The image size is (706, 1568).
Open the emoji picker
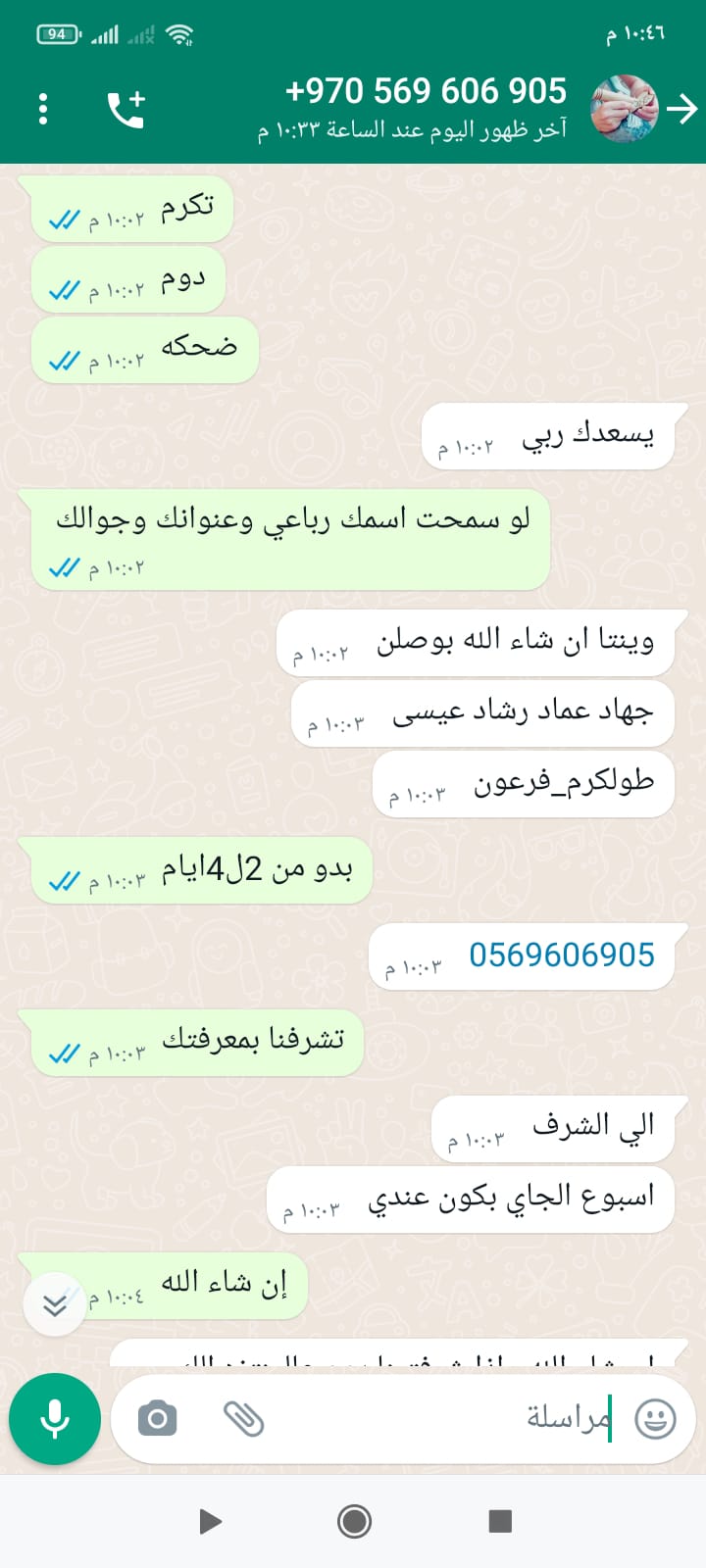pyautogui.click(x=655, y=1419)
